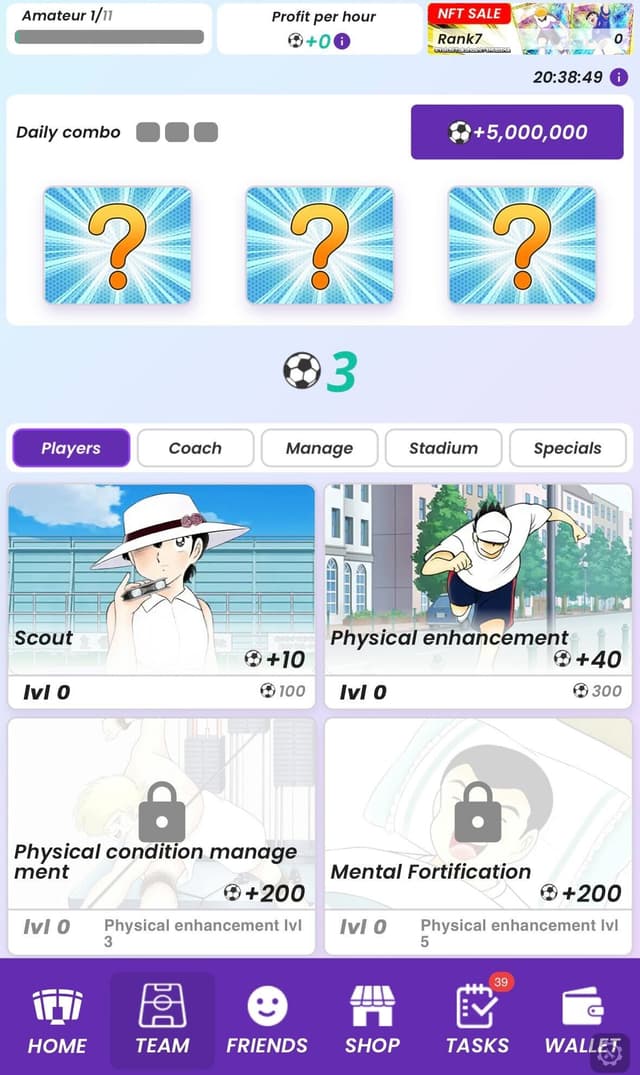Tap the locked Mental Fortification card
The image size is (640, 1075).
(477, 835)
